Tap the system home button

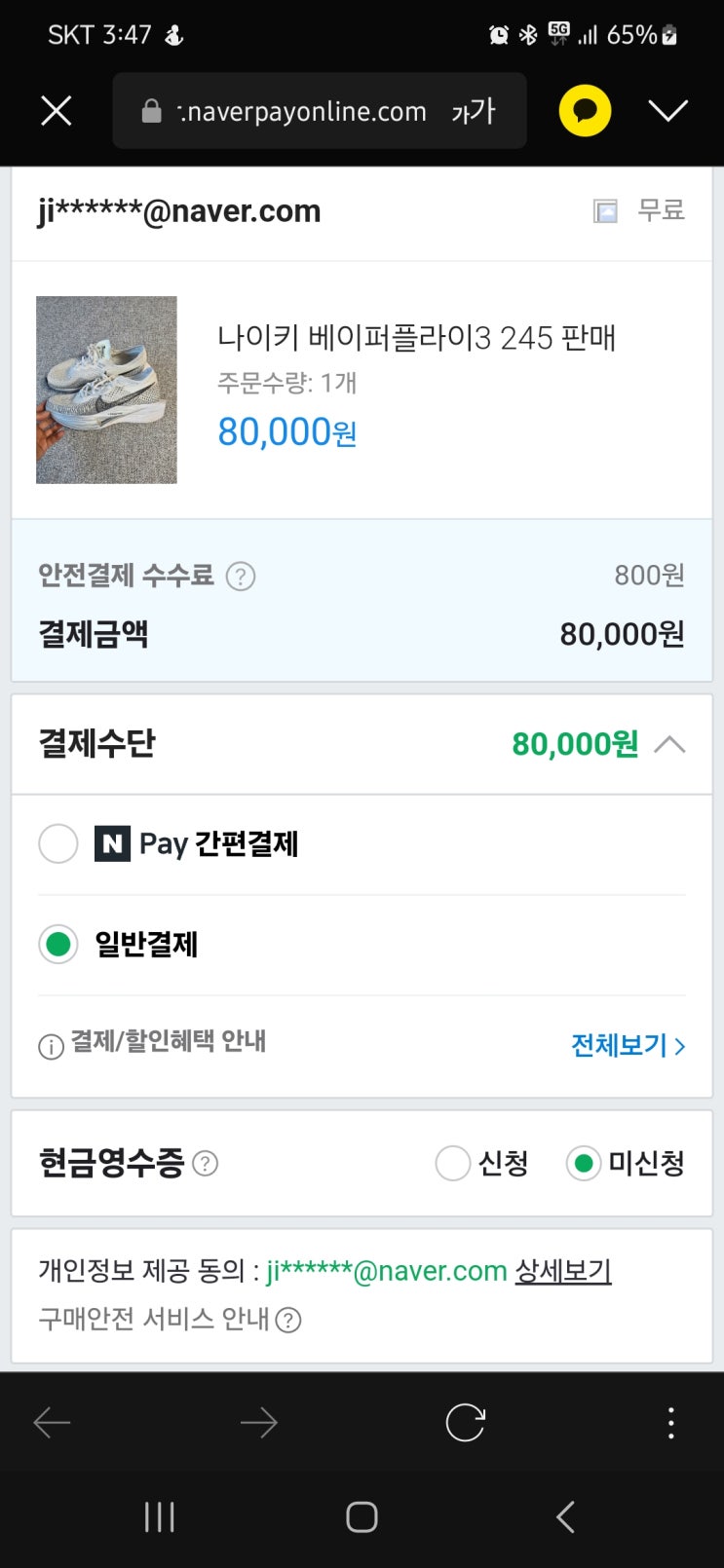click(x=362, y=1516)
